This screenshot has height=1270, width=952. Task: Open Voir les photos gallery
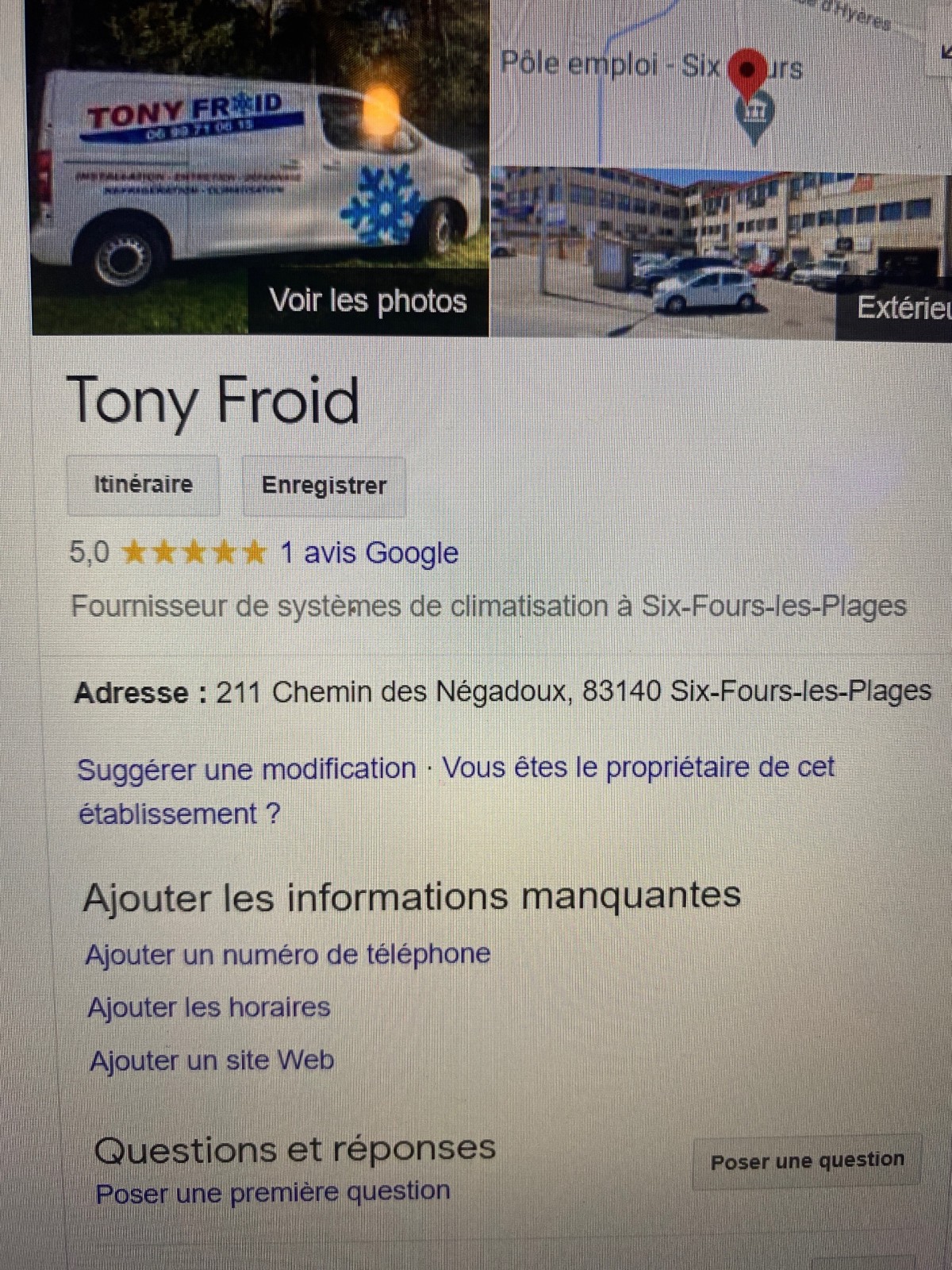[368, 302]
